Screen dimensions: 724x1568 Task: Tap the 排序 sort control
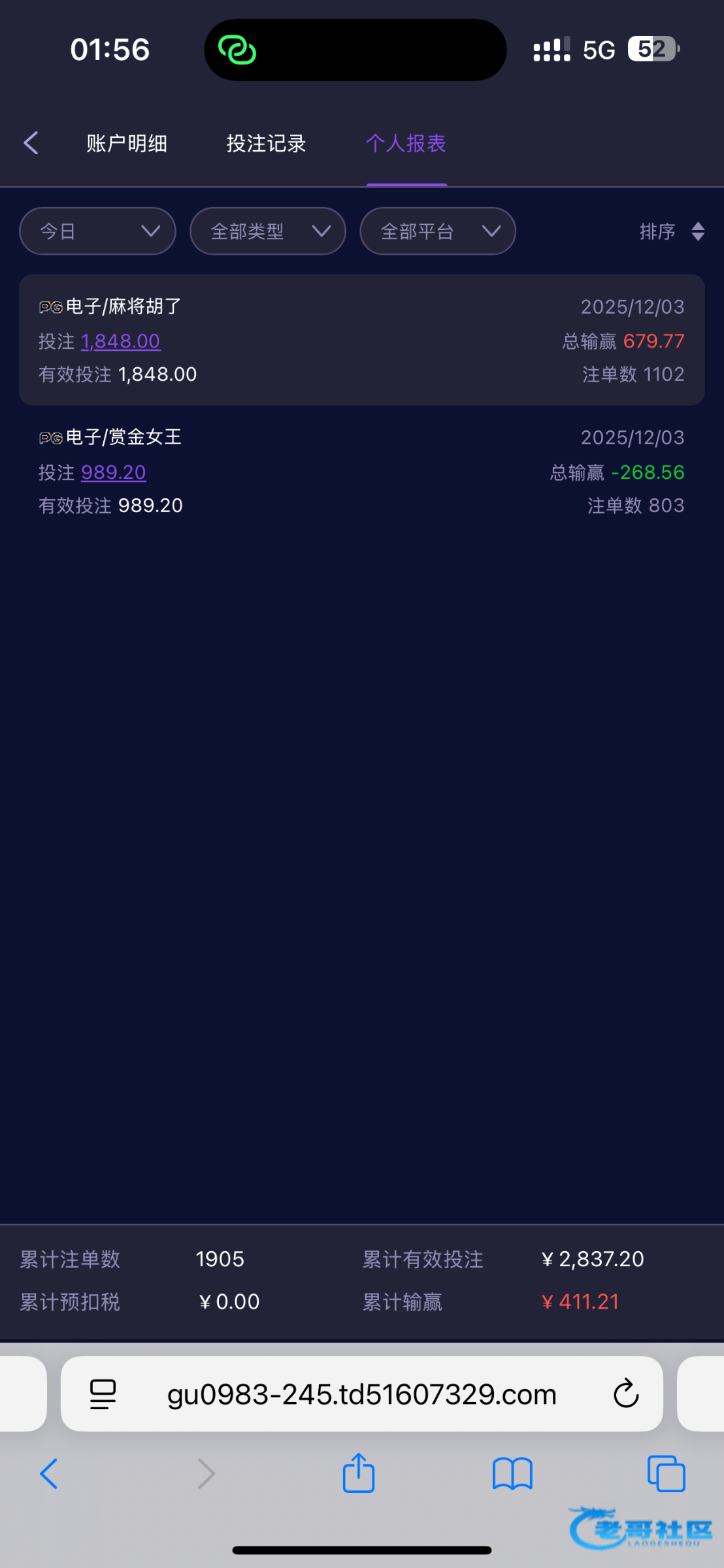point(672,231)
